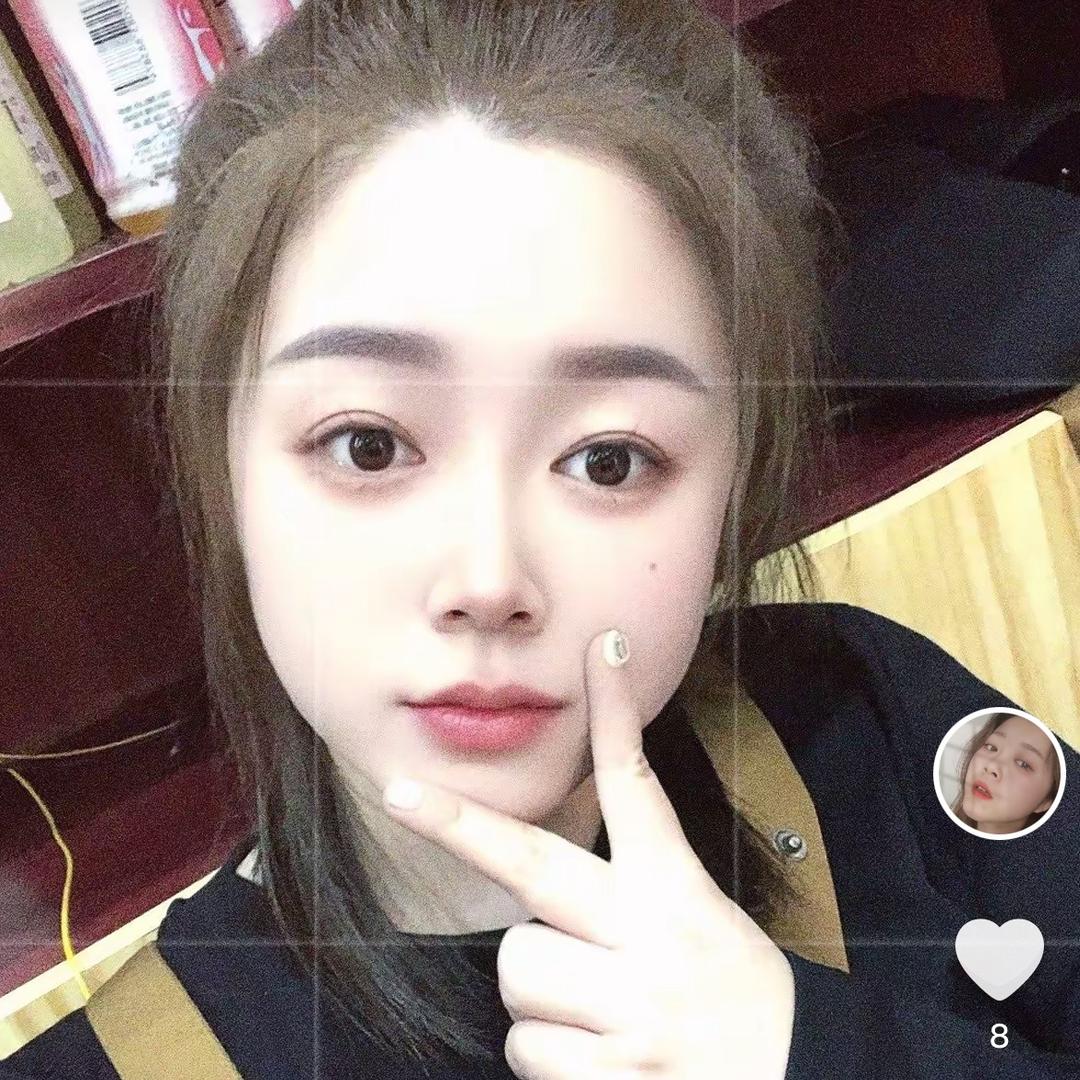The width and height of the screenshot is (1080, 1080).
Task: Like this video with the heart
Action: click(999, 958)
